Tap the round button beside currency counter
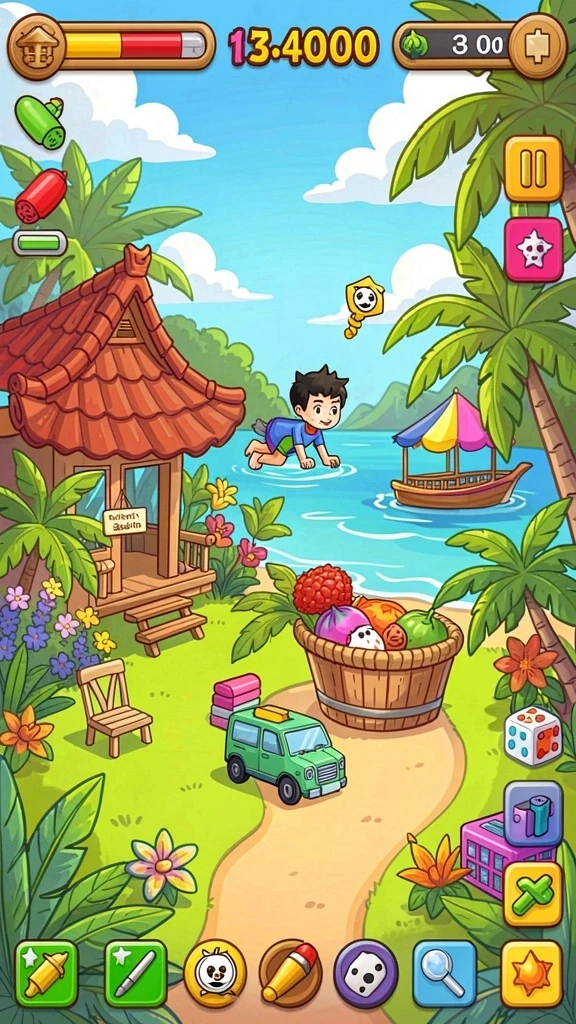 click(537, 46)
